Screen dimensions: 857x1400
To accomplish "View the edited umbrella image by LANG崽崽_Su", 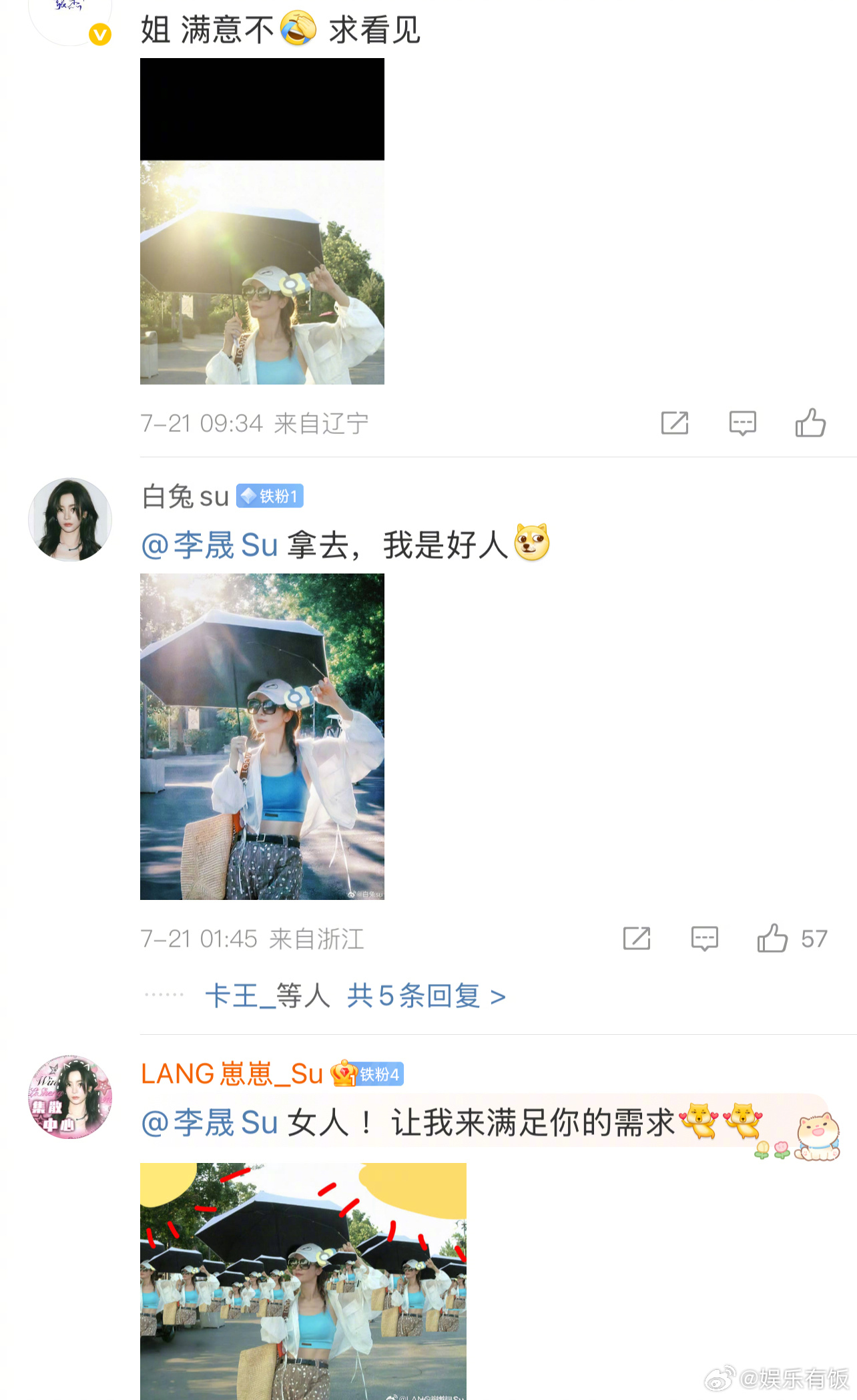I will 303,1281.
